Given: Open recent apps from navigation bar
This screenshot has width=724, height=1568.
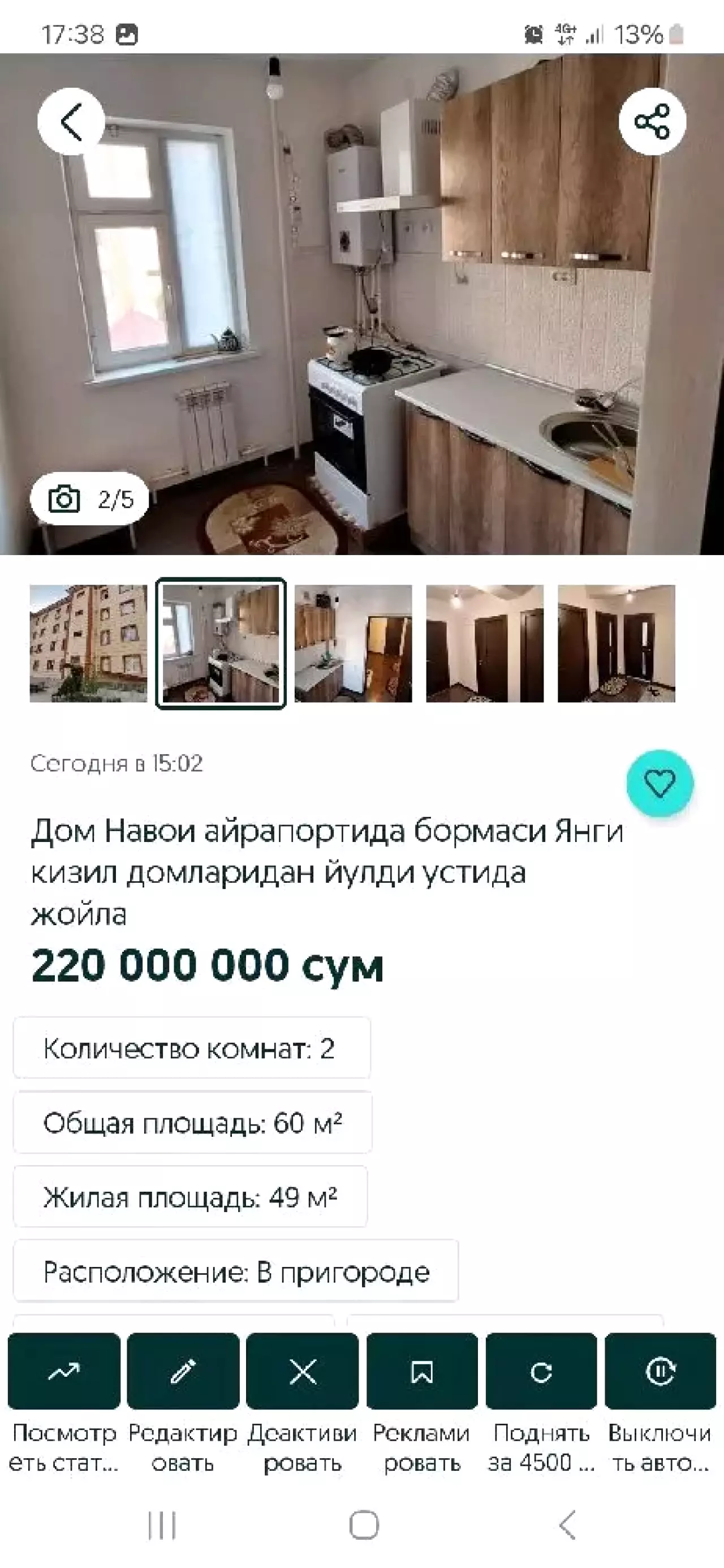Looking at the screenshot, I should coord(162,1525).
